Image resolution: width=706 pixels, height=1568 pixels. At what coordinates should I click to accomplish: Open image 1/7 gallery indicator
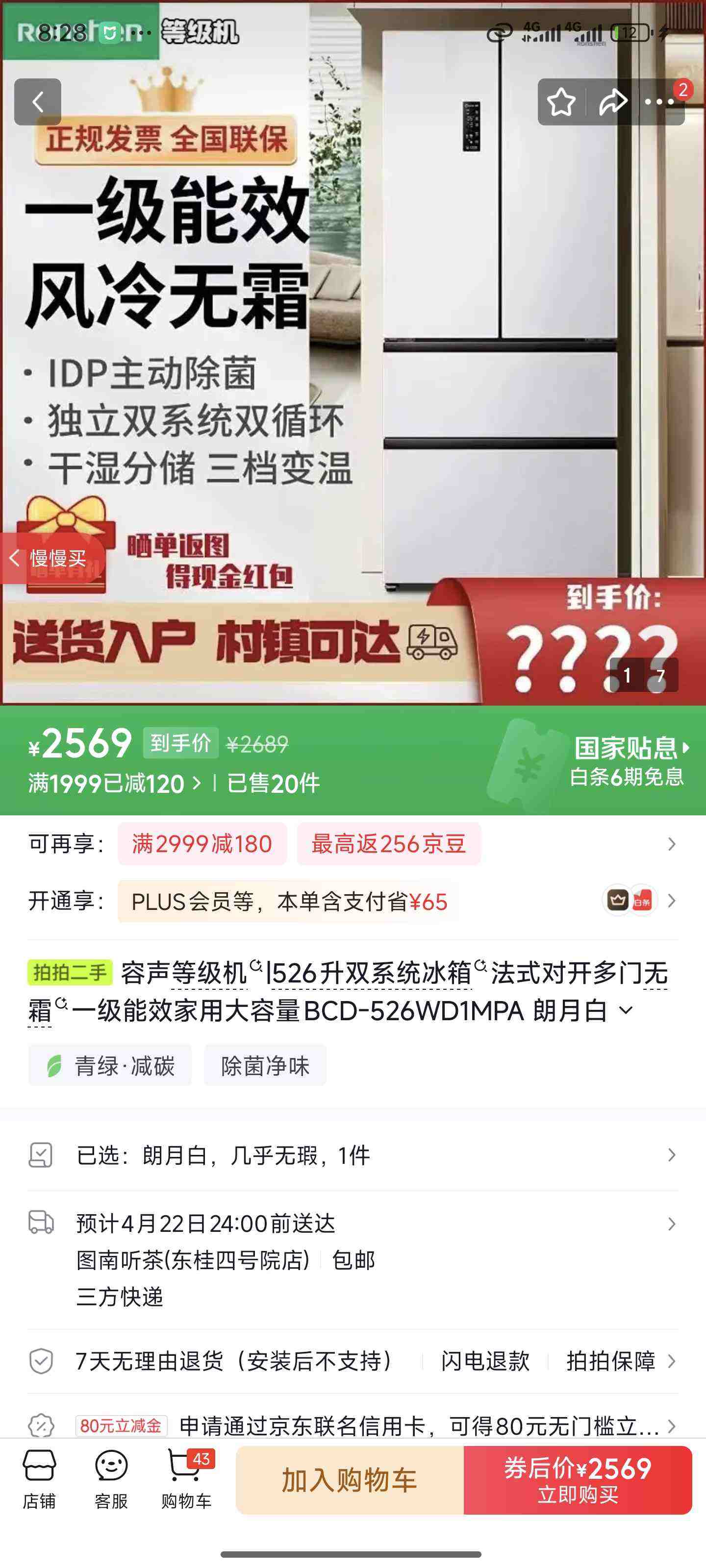tap(645, 675)
